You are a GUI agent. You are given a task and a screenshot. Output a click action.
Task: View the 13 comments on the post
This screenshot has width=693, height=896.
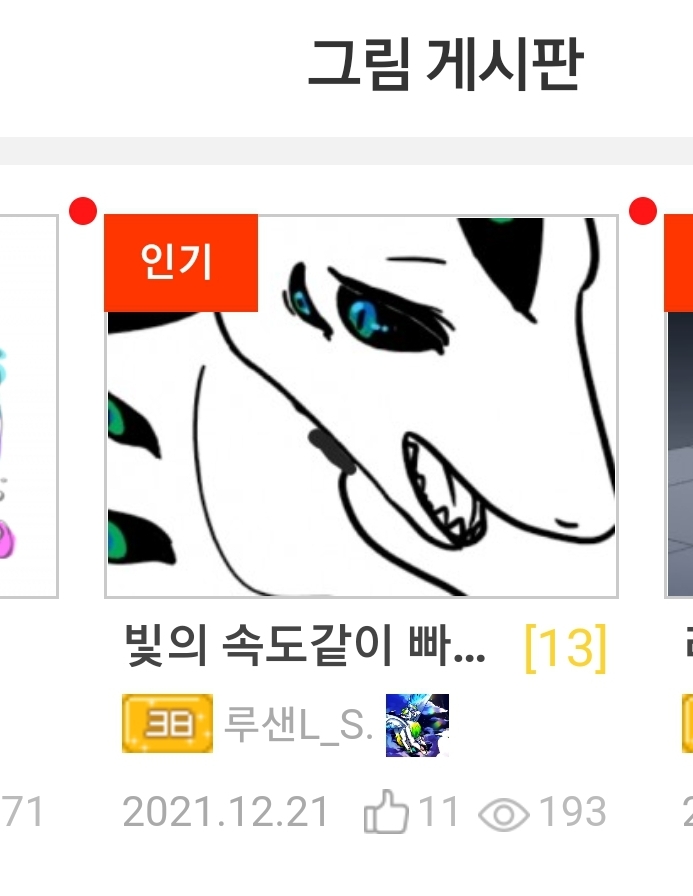[x=565, y=648]
